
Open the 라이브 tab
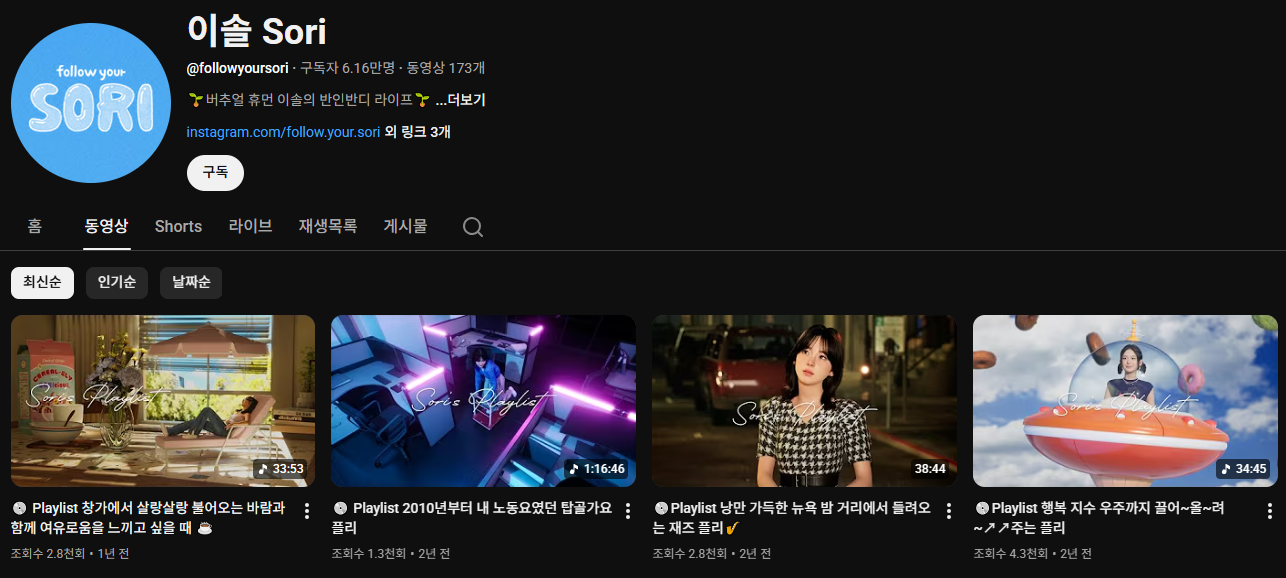click(x=250, y=226)
